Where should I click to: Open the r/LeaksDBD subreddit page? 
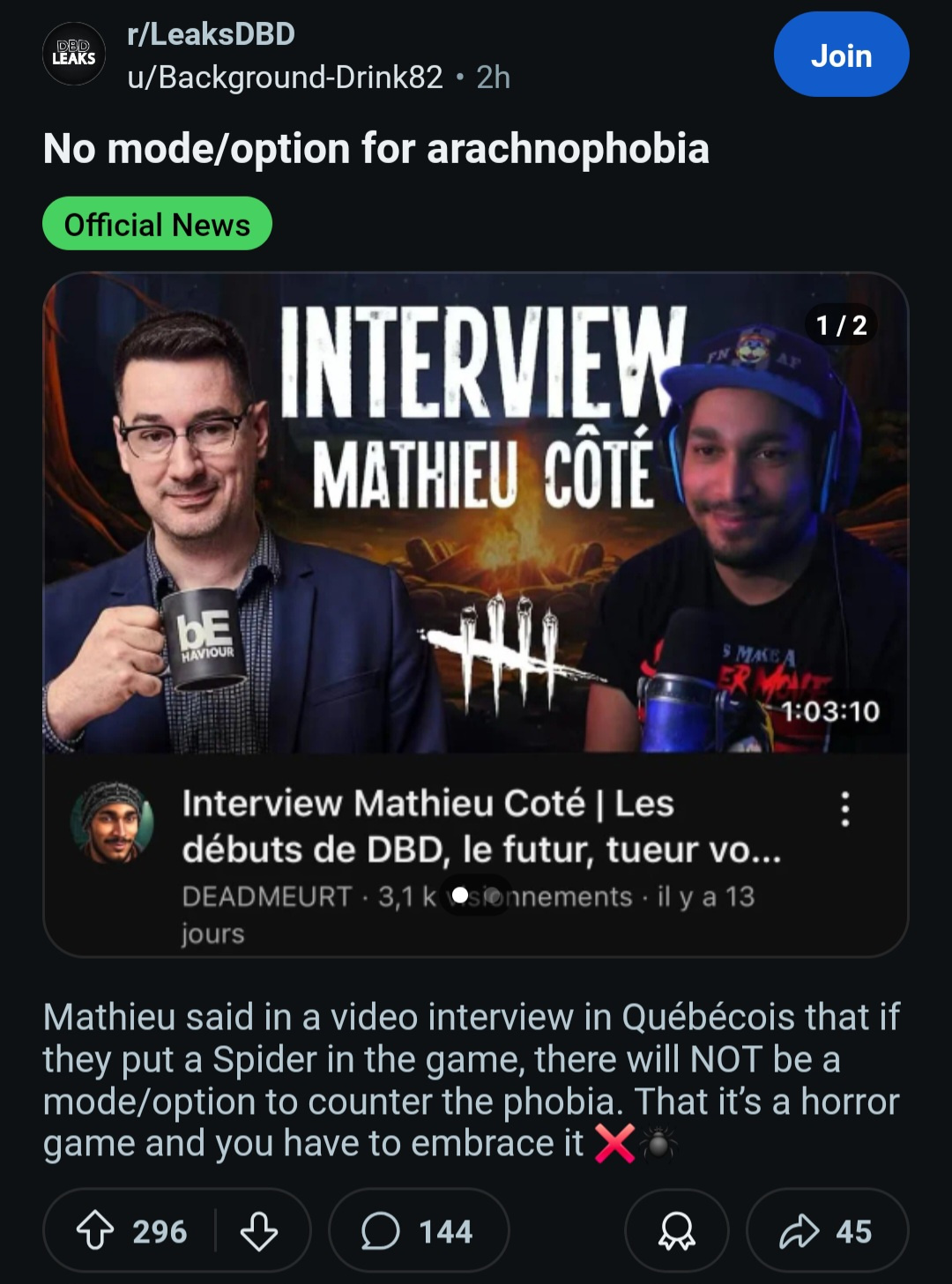click(x=211, y=33)
